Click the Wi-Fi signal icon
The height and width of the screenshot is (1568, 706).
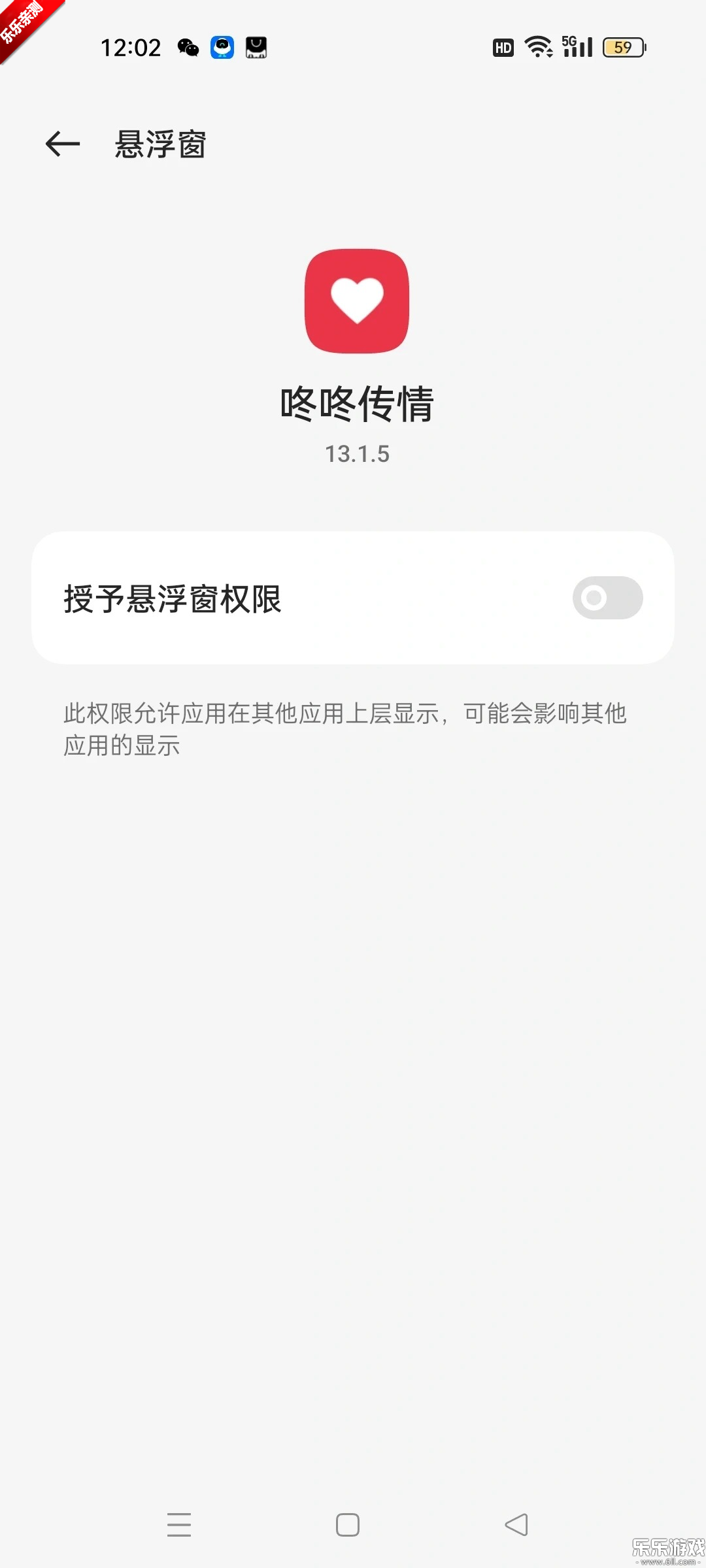(x=537, y=47)
